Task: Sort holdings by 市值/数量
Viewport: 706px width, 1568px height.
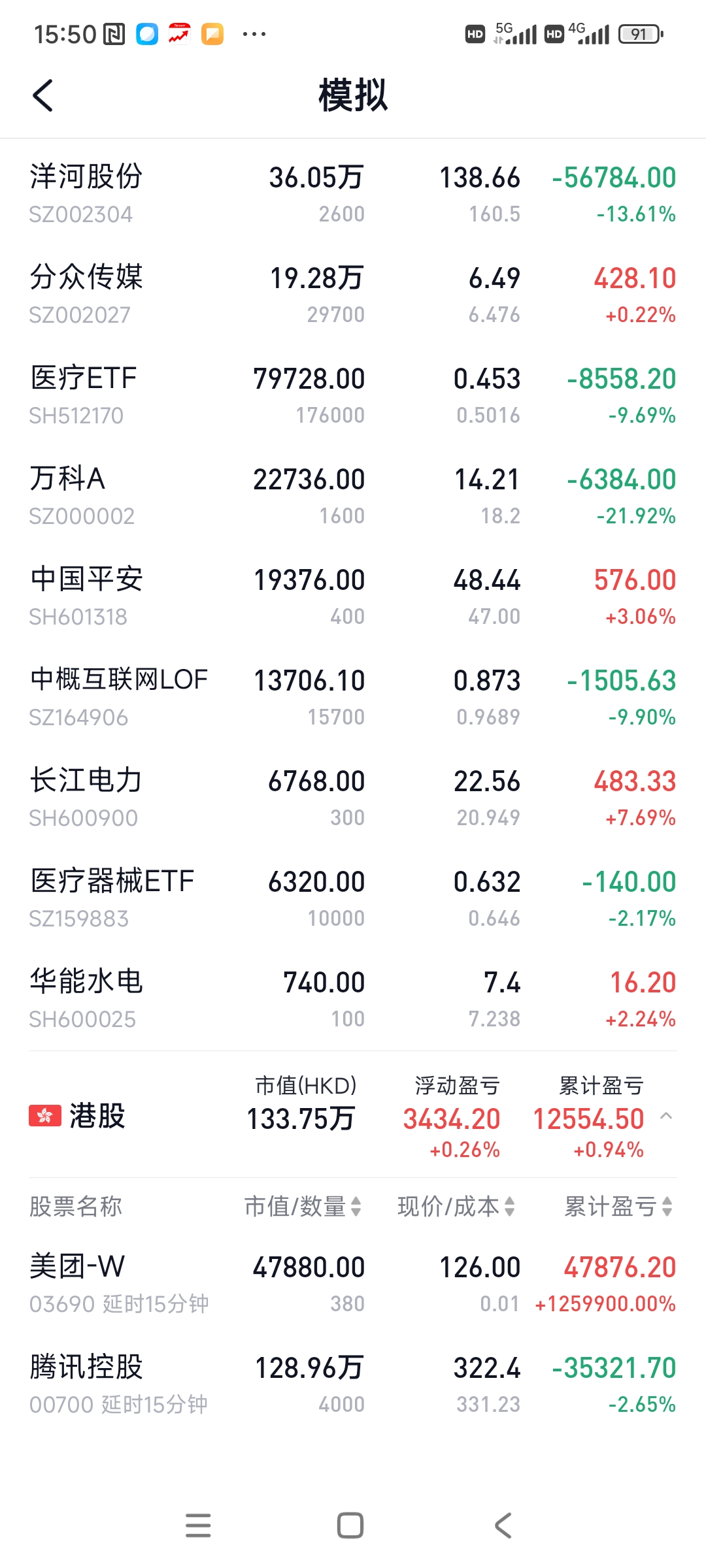Action: click(303, 1206)
